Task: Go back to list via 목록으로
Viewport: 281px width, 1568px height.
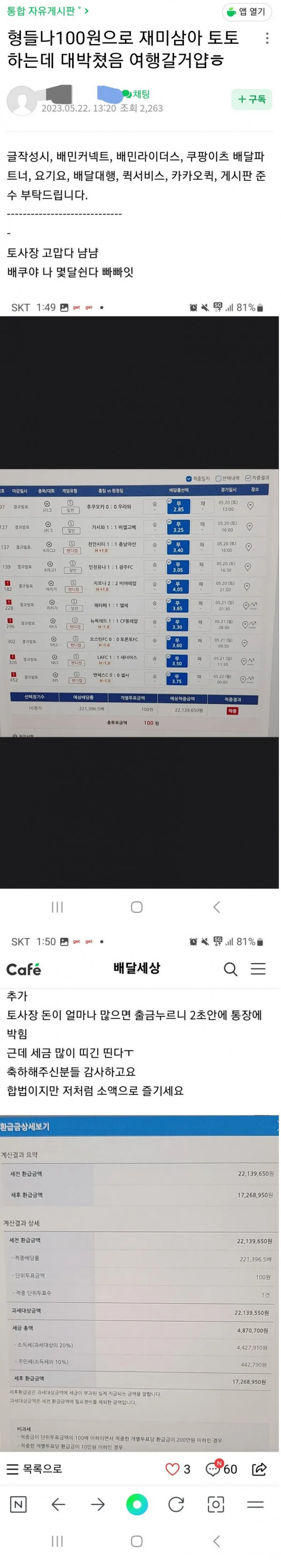Action: [x=34, y=1469]
